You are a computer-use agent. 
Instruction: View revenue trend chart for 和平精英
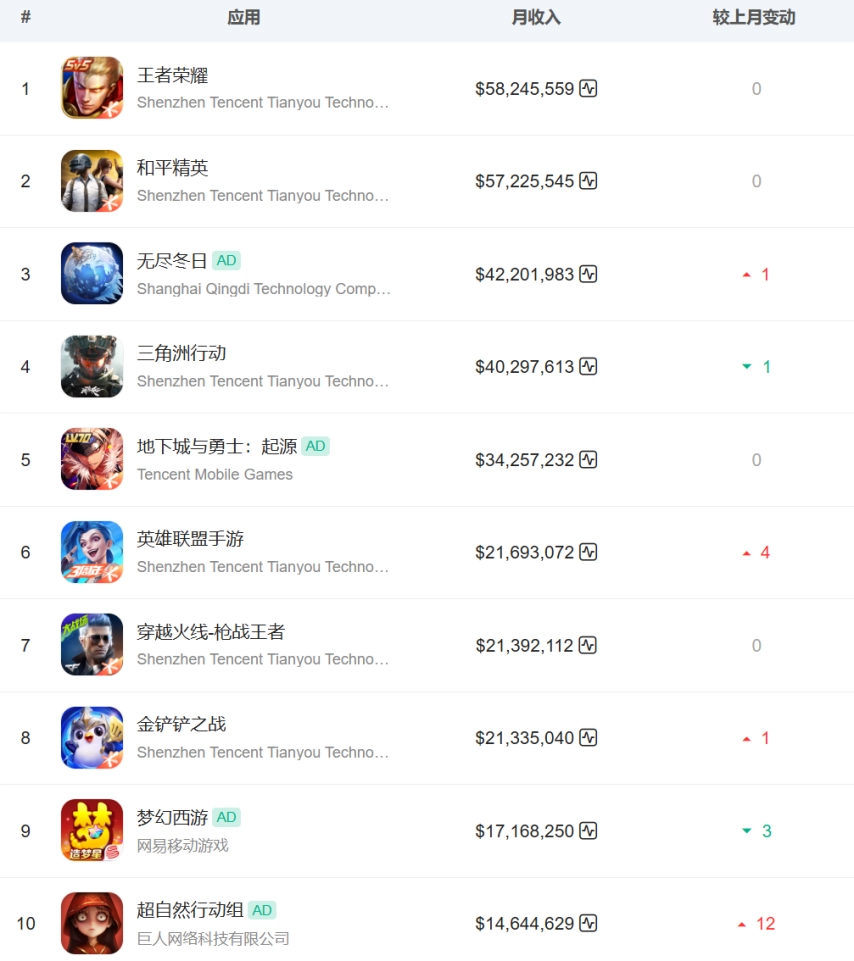pyautogui.click(x=588, y=181)
